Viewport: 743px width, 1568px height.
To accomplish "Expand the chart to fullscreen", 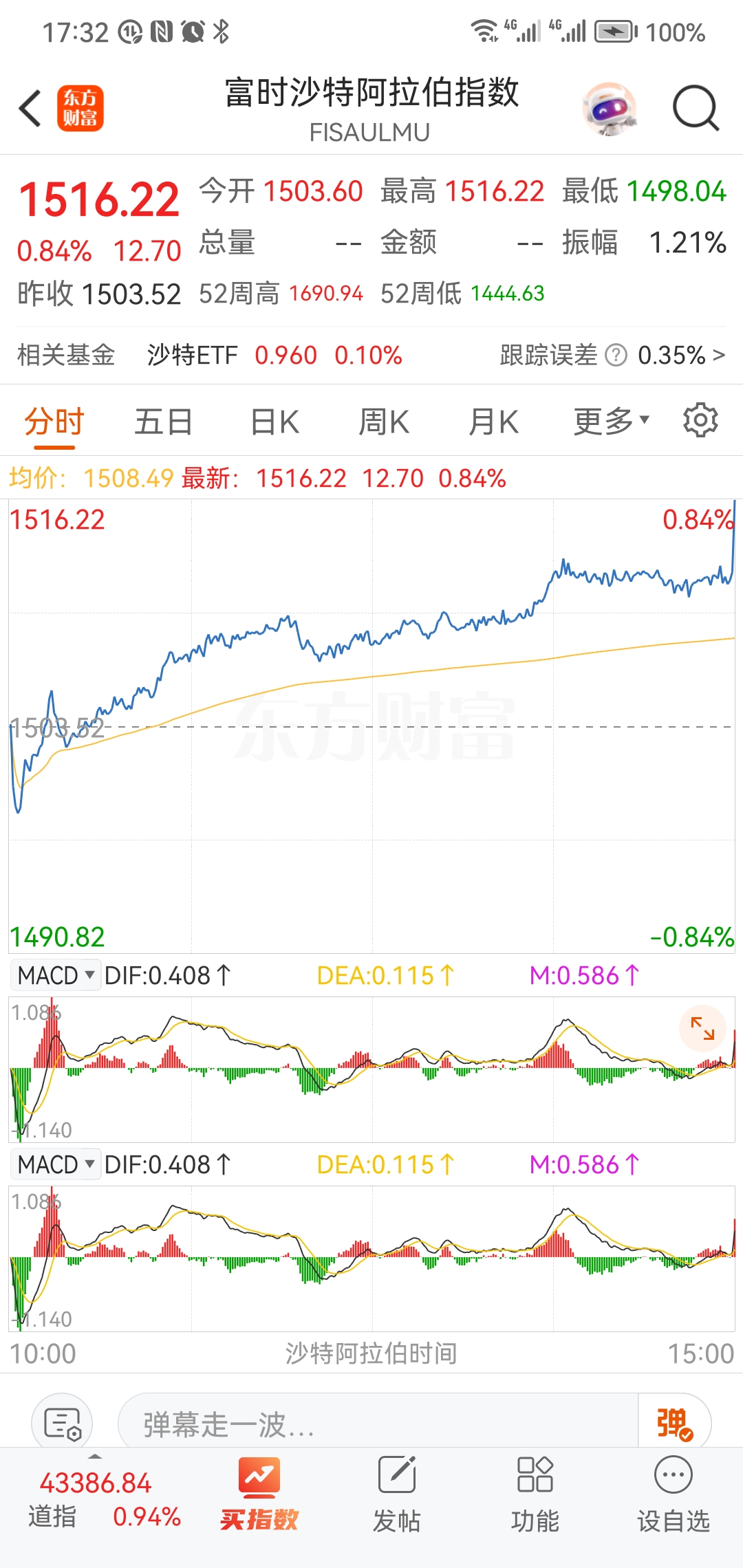I will point(702,1028).
